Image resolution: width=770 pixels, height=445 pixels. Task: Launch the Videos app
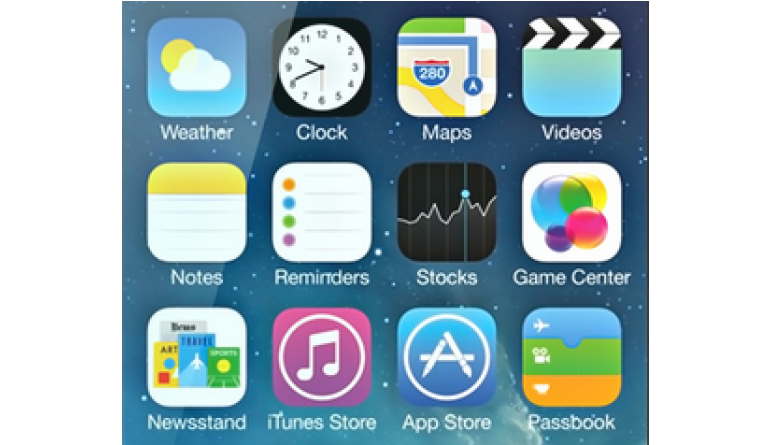pyautogui.click(x=571, y=67)
